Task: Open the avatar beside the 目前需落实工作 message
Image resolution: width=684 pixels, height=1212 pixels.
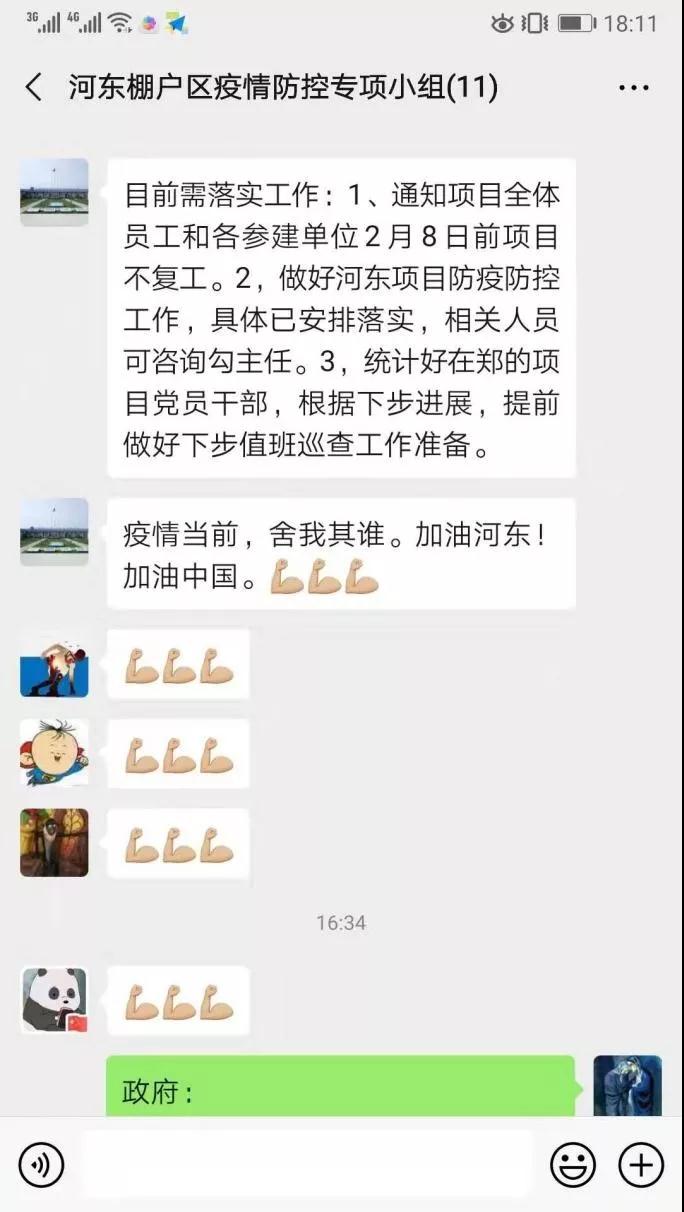Action: (x=54, y=192)
